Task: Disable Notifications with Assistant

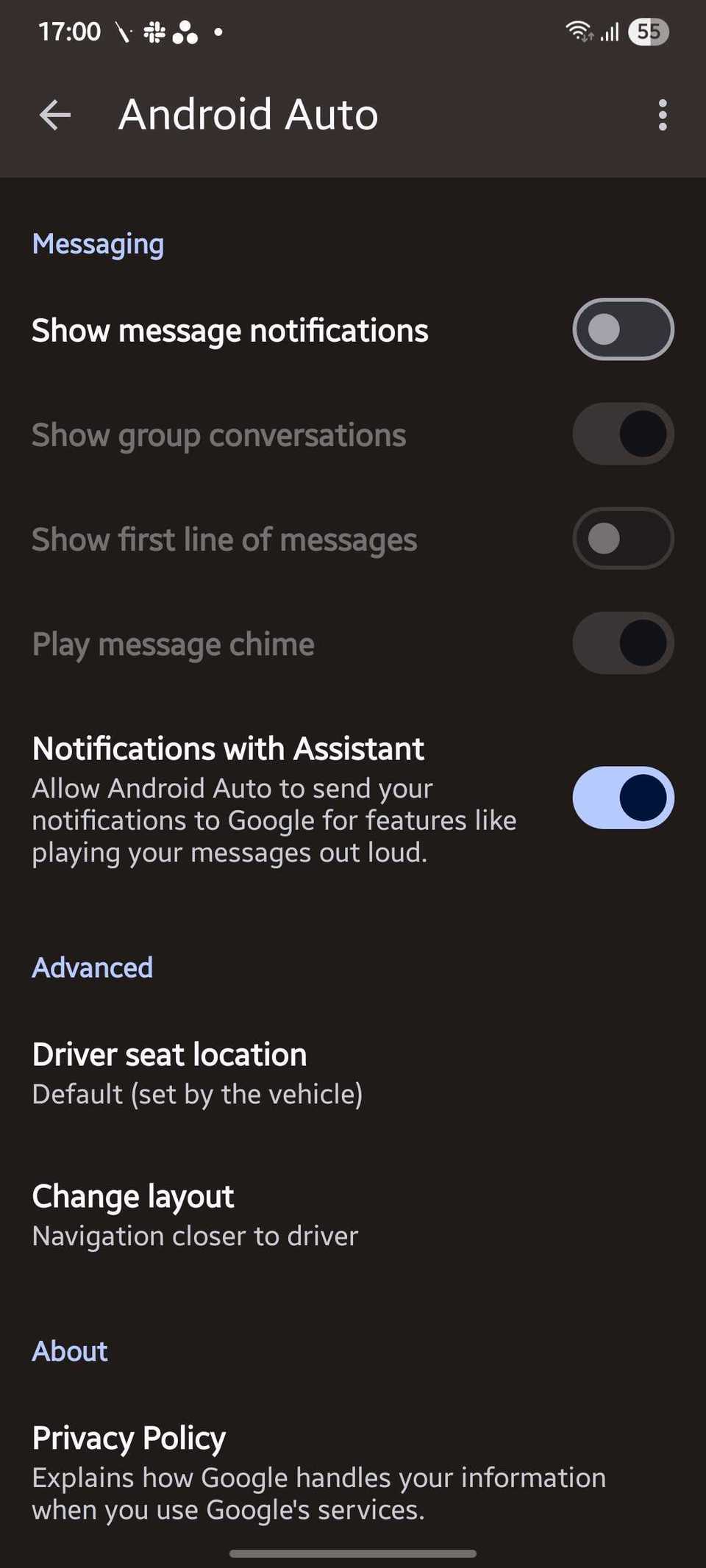Action: tap(622, 798)
